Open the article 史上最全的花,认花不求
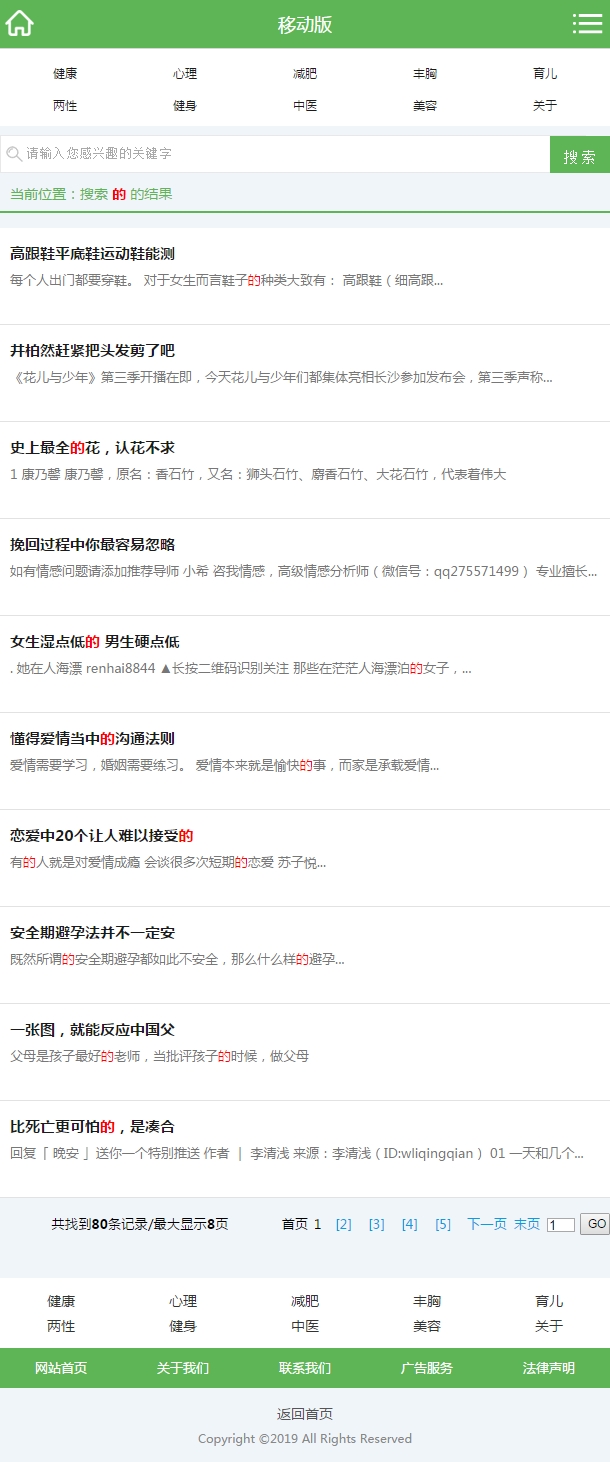Viewport: 610px width, 1462px height. [92, 448]
